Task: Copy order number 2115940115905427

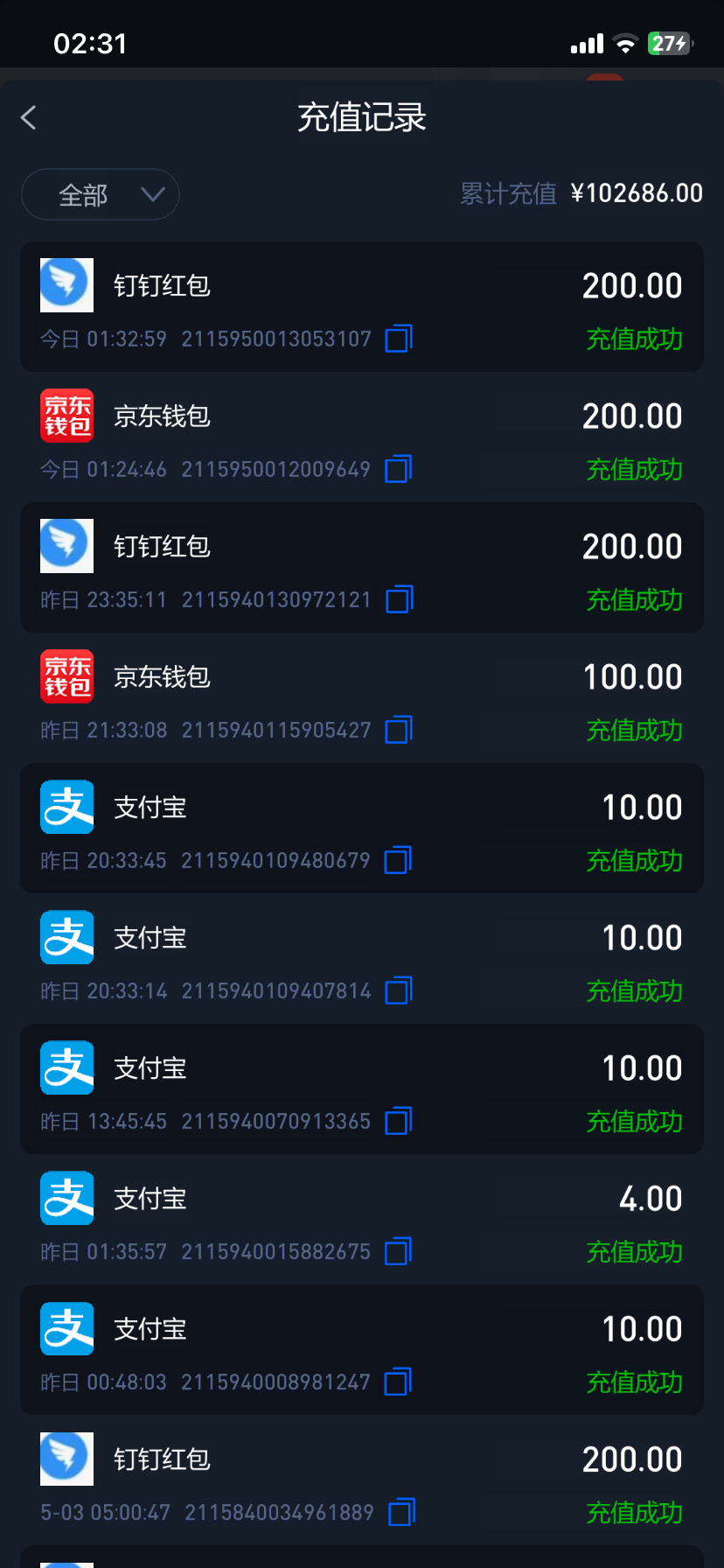Action: (x=399, y=730)
